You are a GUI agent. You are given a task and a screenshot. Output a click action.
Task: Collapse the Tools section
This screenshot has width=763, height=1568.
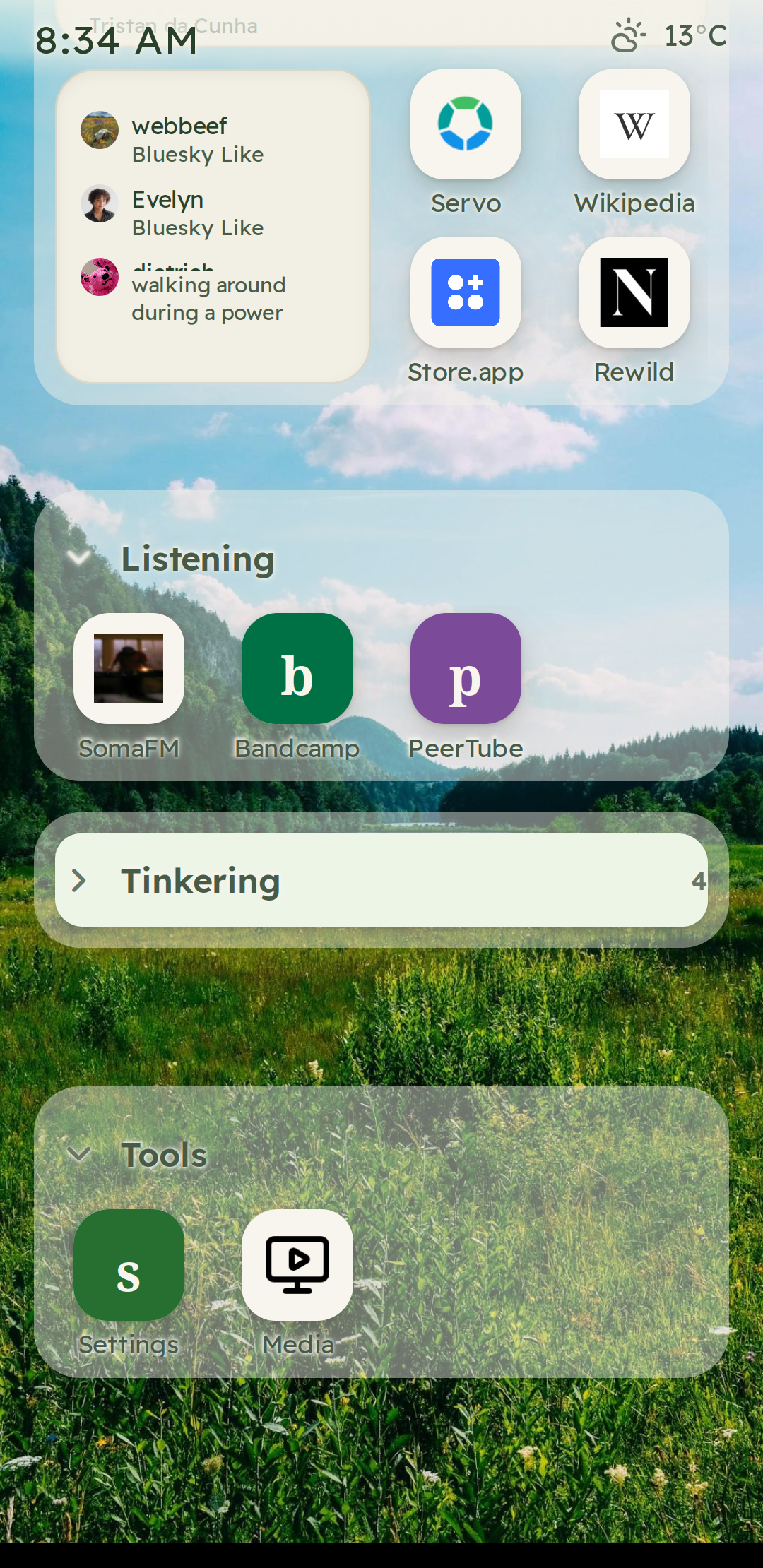coord(78,1154)
